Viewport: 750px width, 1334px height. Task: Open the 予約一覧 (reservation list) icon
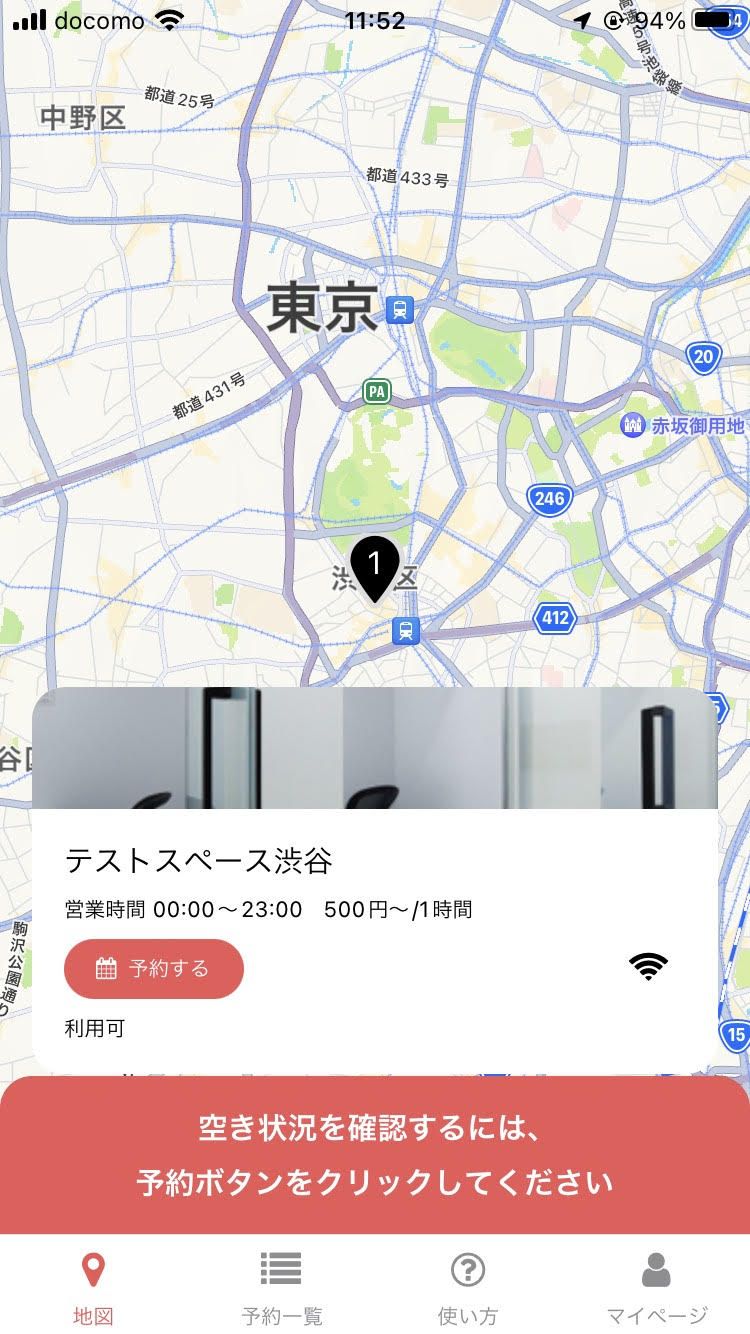(x=280, y=1266)
